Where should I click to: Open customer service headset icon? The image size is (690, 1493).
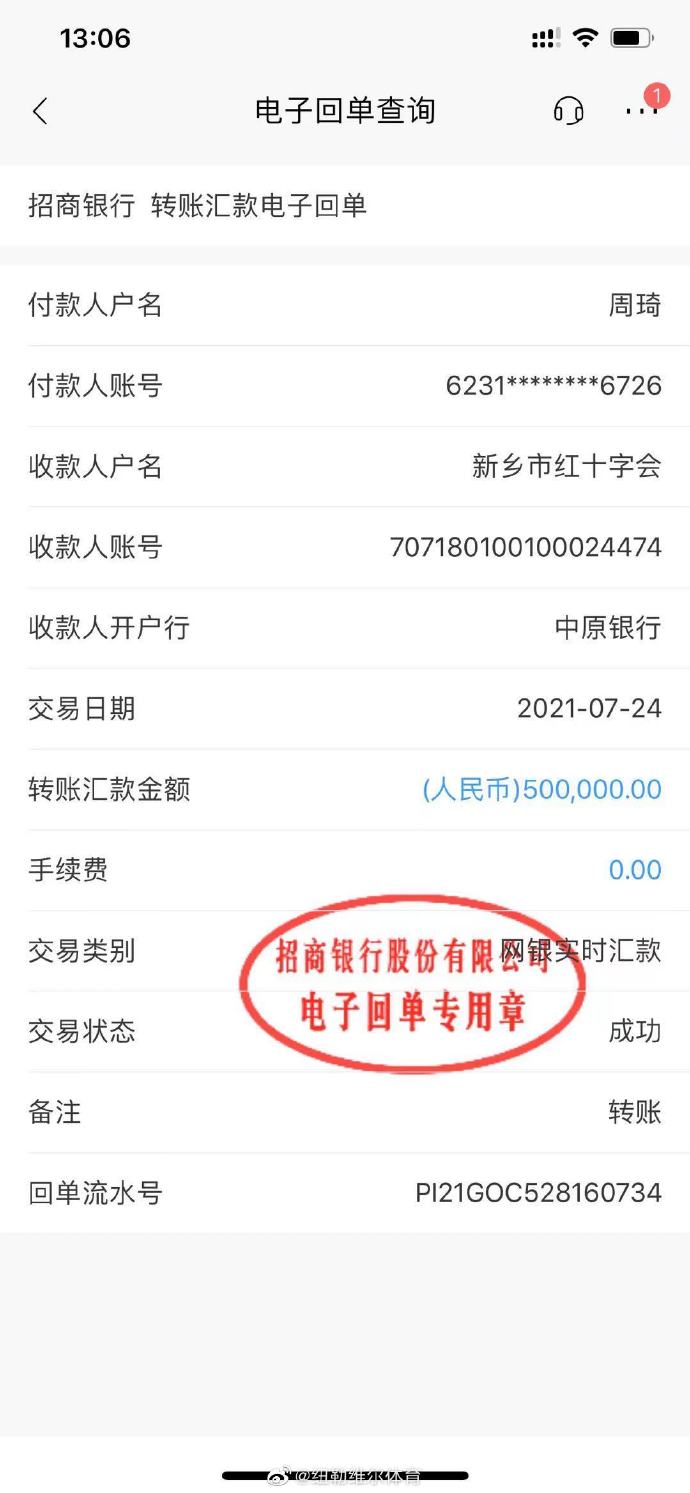click(568, 111)
